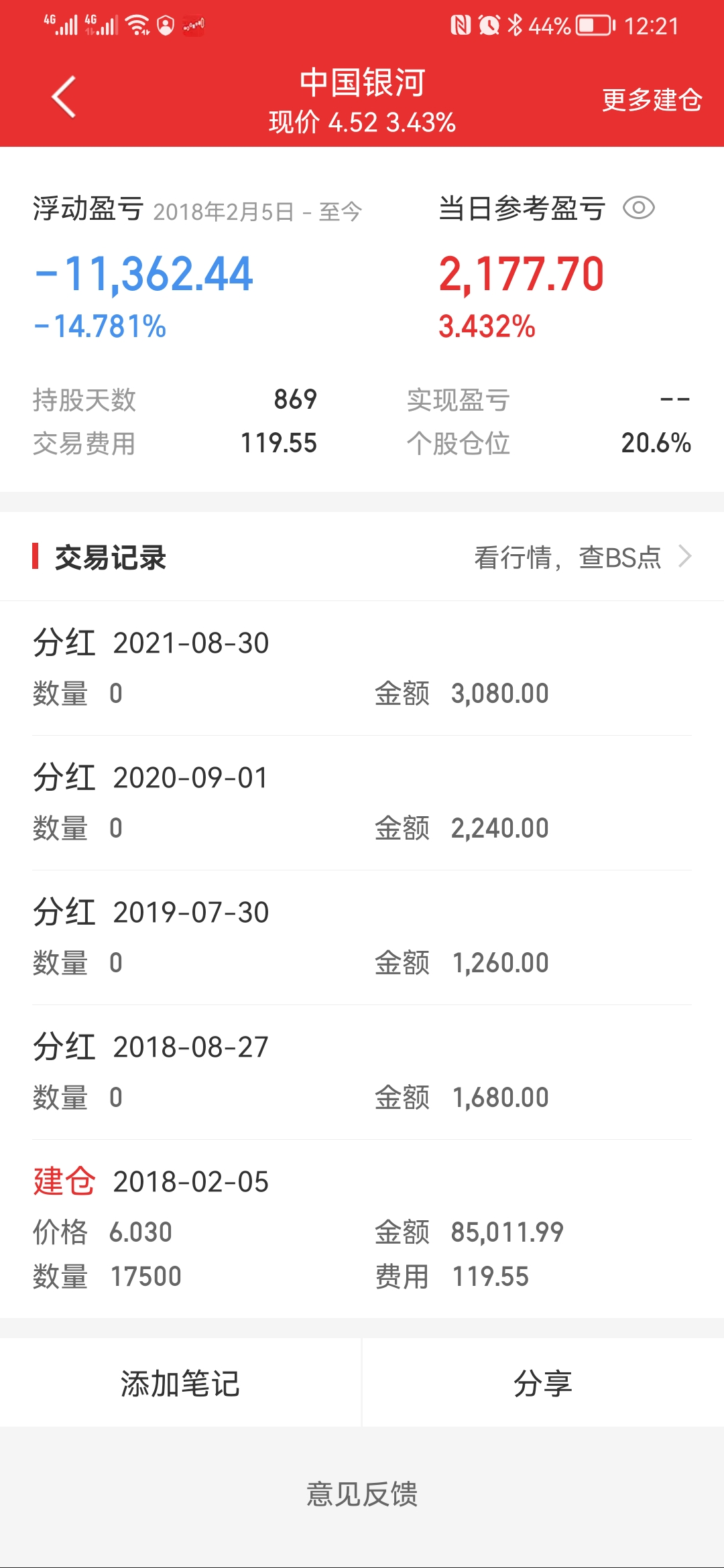This screenshot has height=1568, width=724.
Task: Hide daily profit with the eye icon
Action: coord(638,208)
